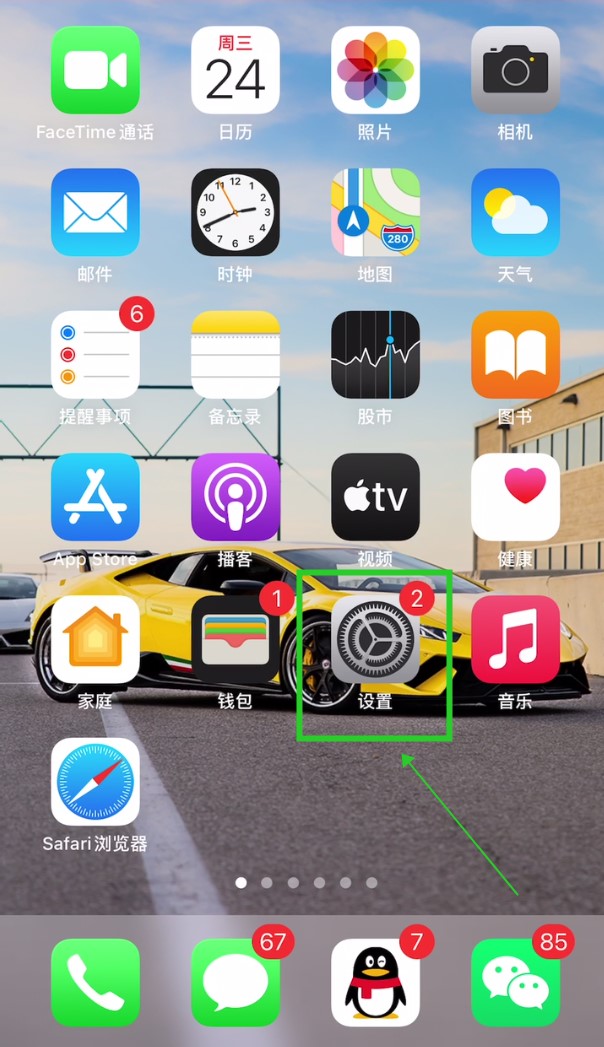Open the 邮件 mail app
The image size is (604, 1047).
[95, 212]
